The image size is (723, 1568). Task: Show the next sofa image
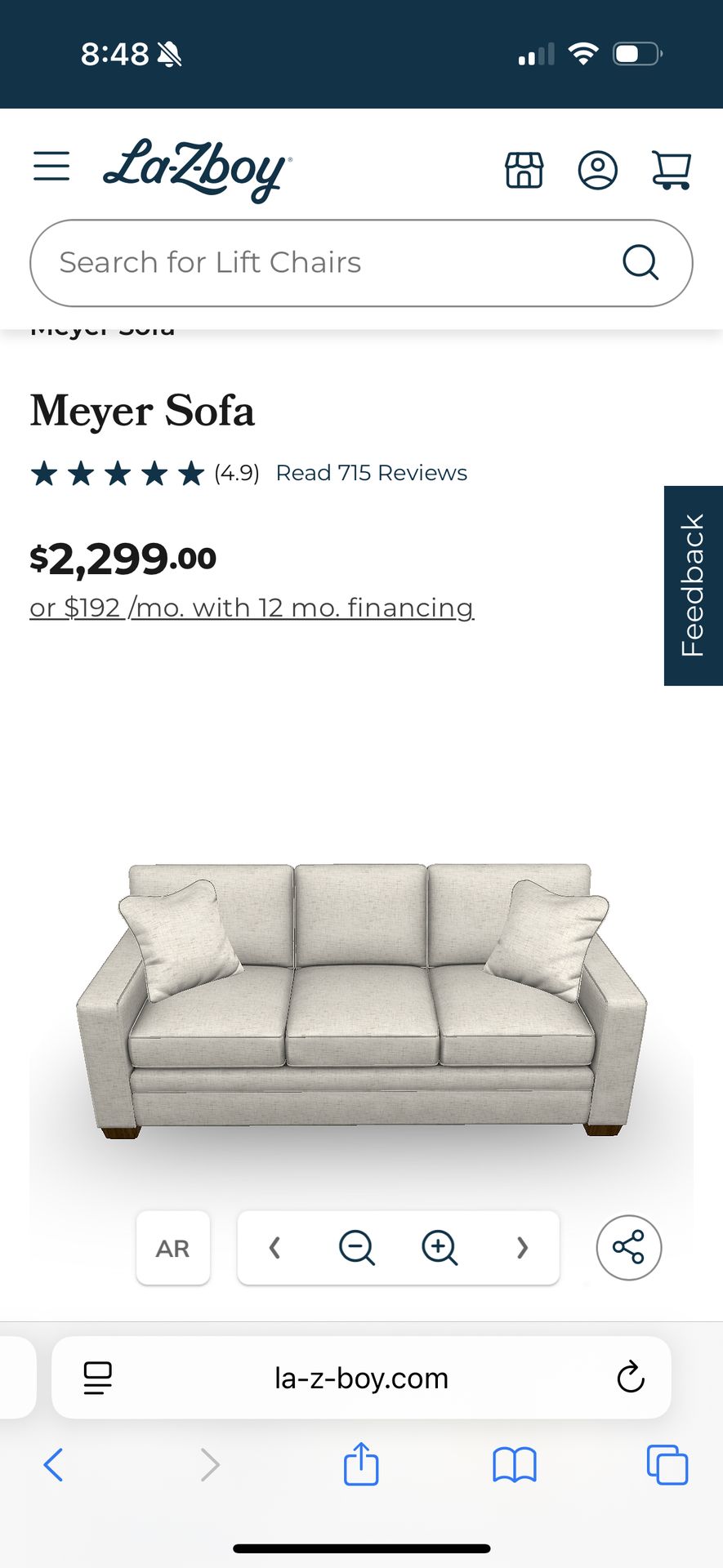click(x=522, y=1247)
